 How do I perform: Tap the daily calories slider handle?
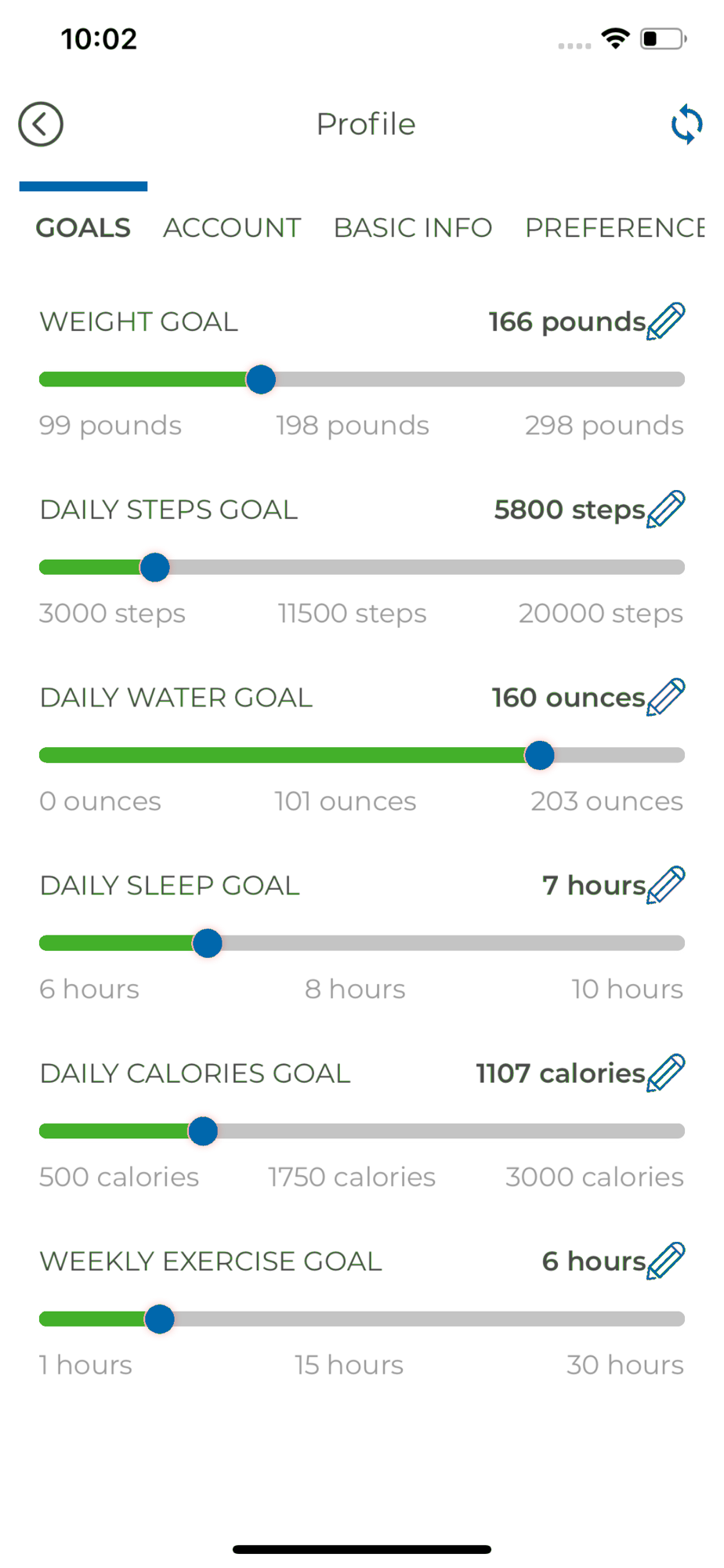[203, 1131]
